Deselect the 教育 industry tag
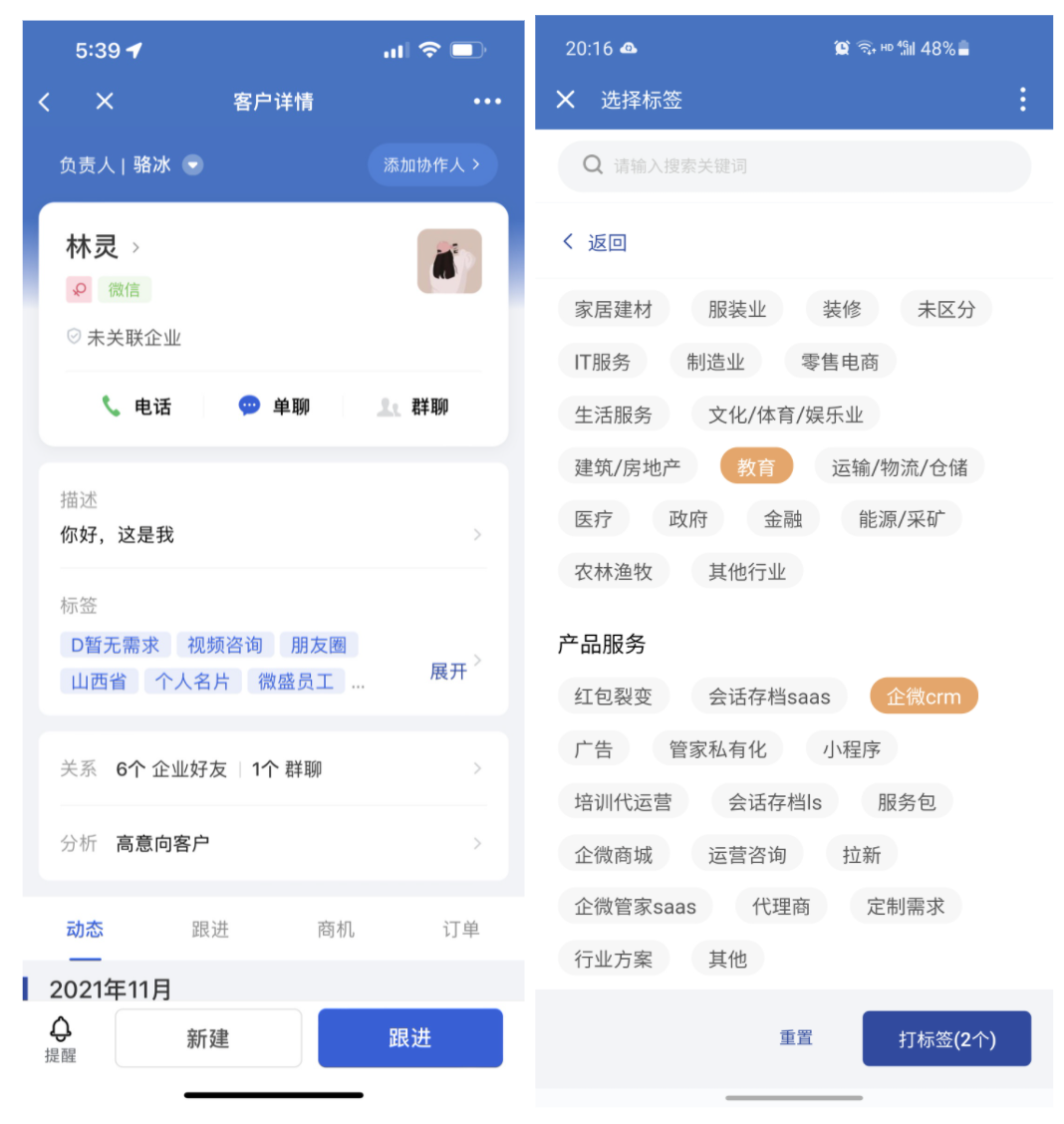The height and width of the screenshot is (1124, 1064). [755, 467]
